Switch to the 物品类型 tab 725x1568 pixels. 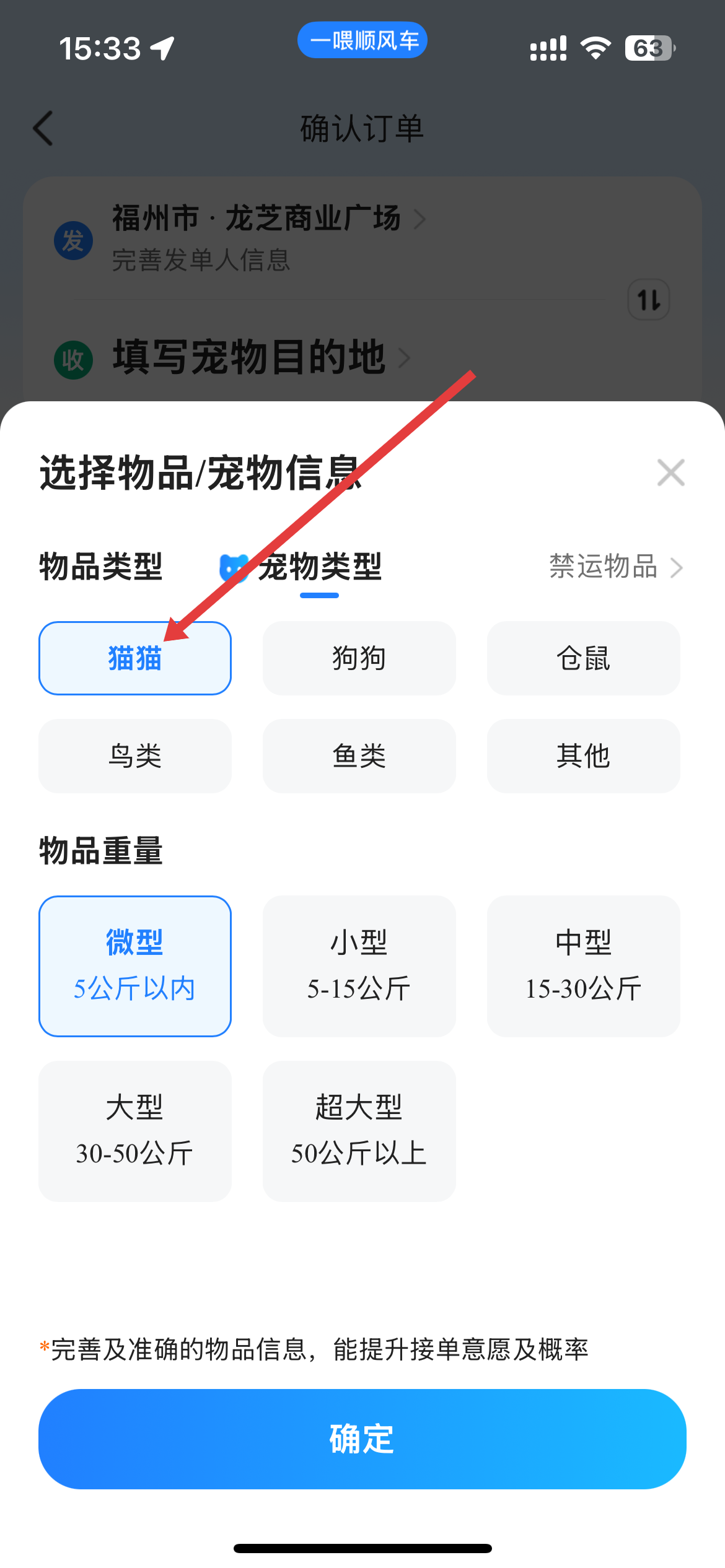point(101,567)
